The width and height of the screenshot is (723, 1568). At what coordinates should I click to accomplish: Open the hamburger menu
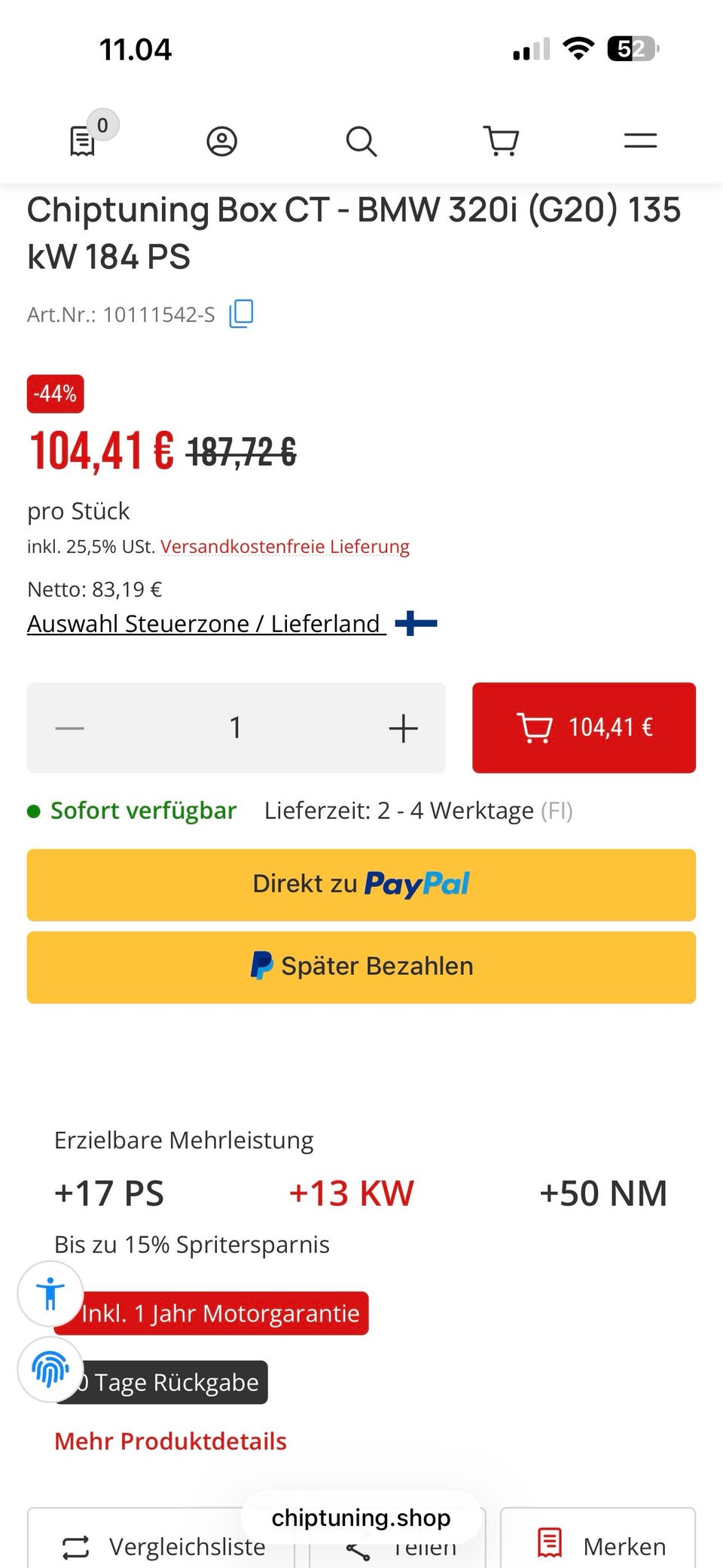coord(640,141)
